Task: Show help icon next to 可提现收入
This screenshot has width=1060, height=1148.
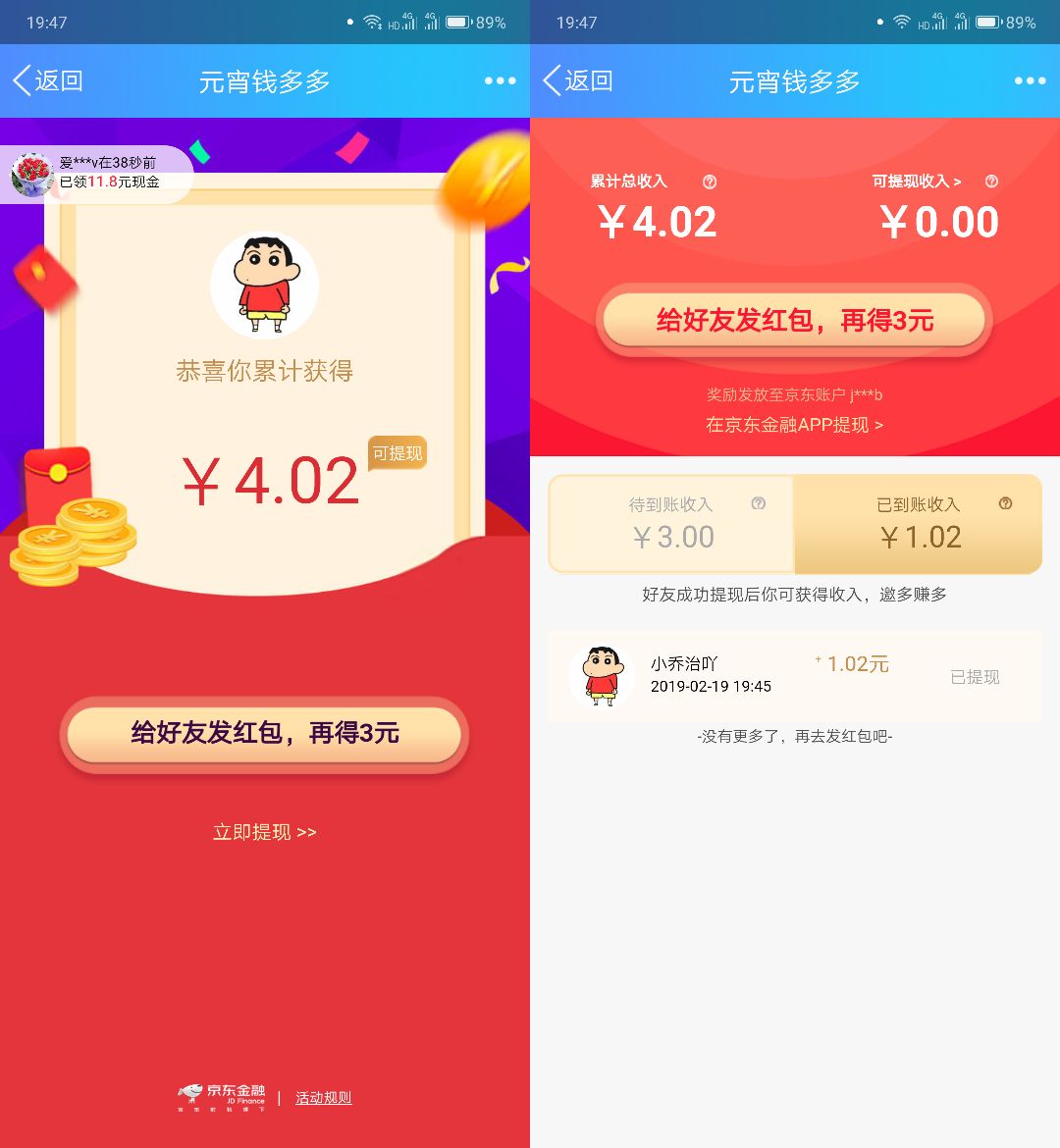Action: point(991,182)
